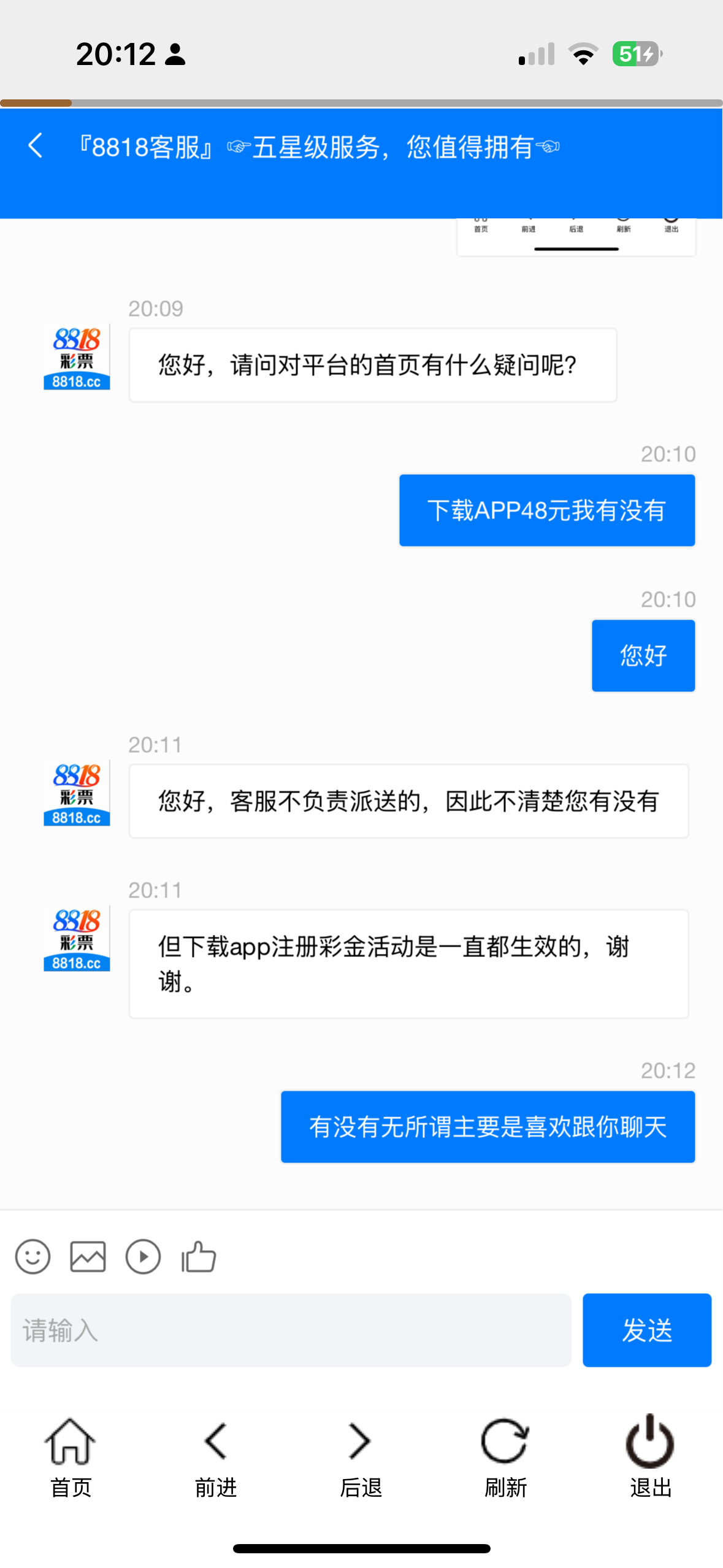Attach a picture to the chat
Viewport: 723px width, 1568px height.
pos(88,1256)
